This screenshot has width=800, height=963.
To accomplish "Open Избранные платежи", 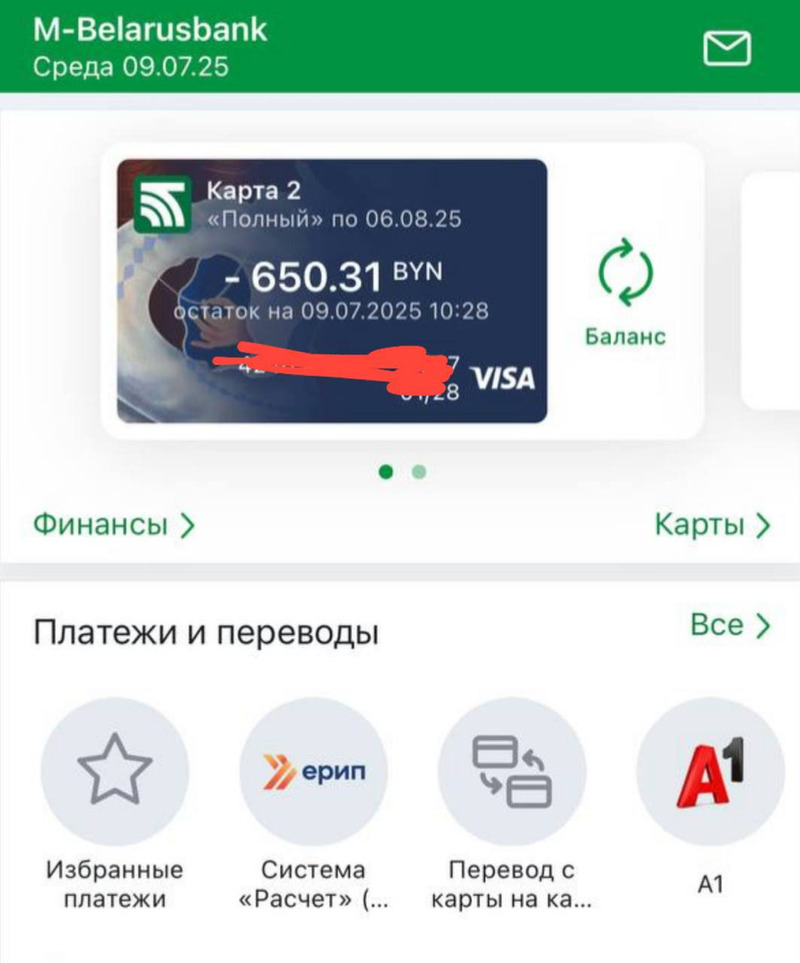I will pos(115,771).
